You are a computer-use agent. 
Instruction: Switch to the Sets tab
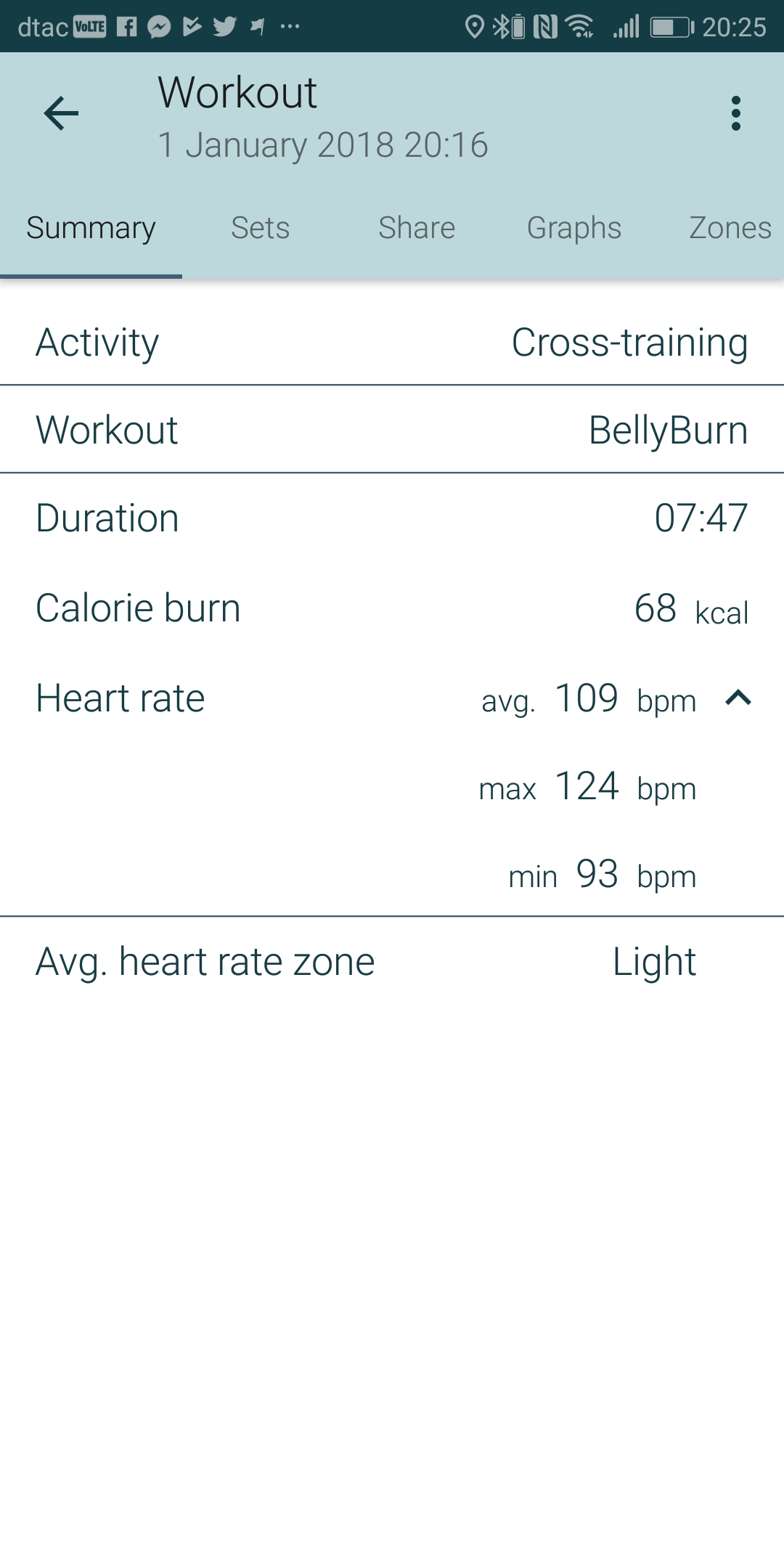[260, 228]
